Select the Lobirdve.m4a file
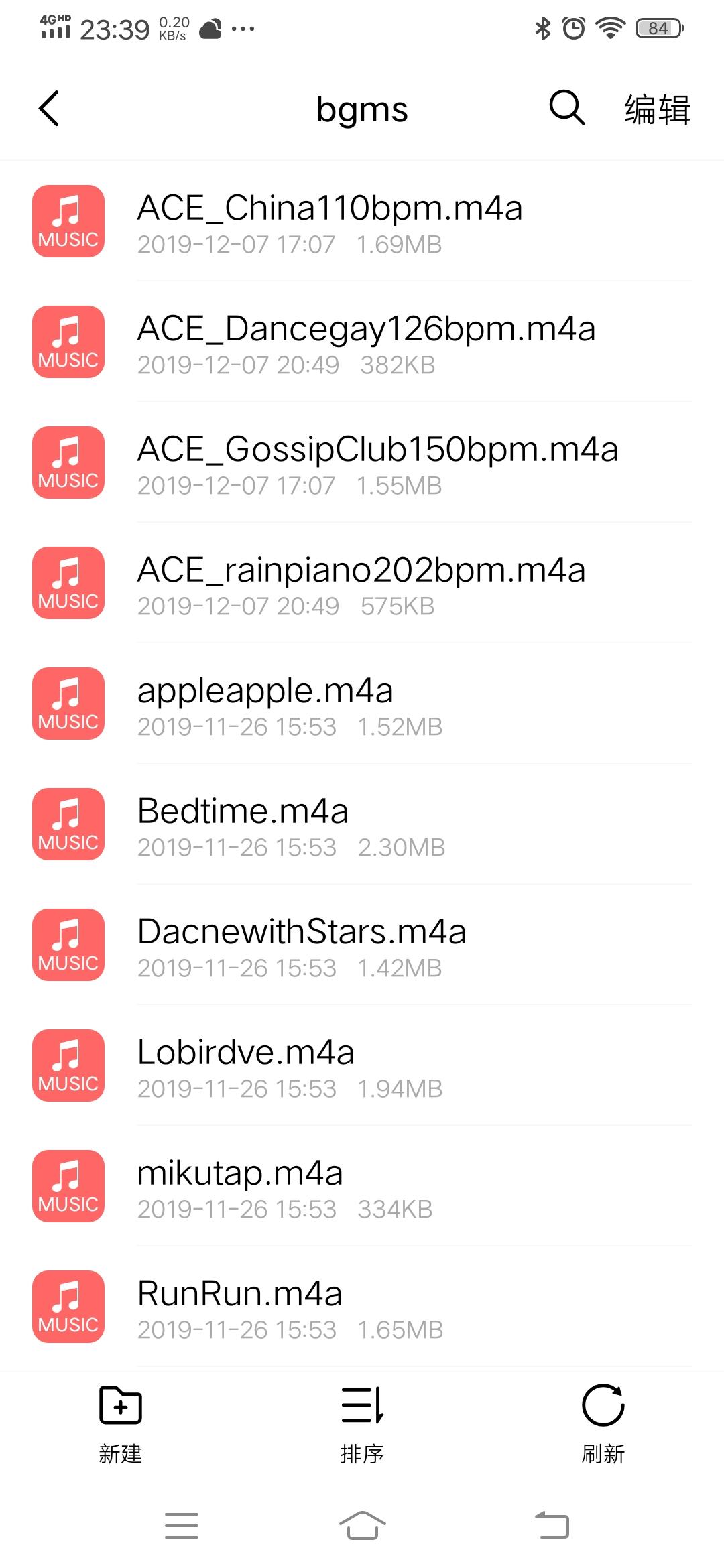The width and height of the screenshot is (724, 1568). [362, 1067]
